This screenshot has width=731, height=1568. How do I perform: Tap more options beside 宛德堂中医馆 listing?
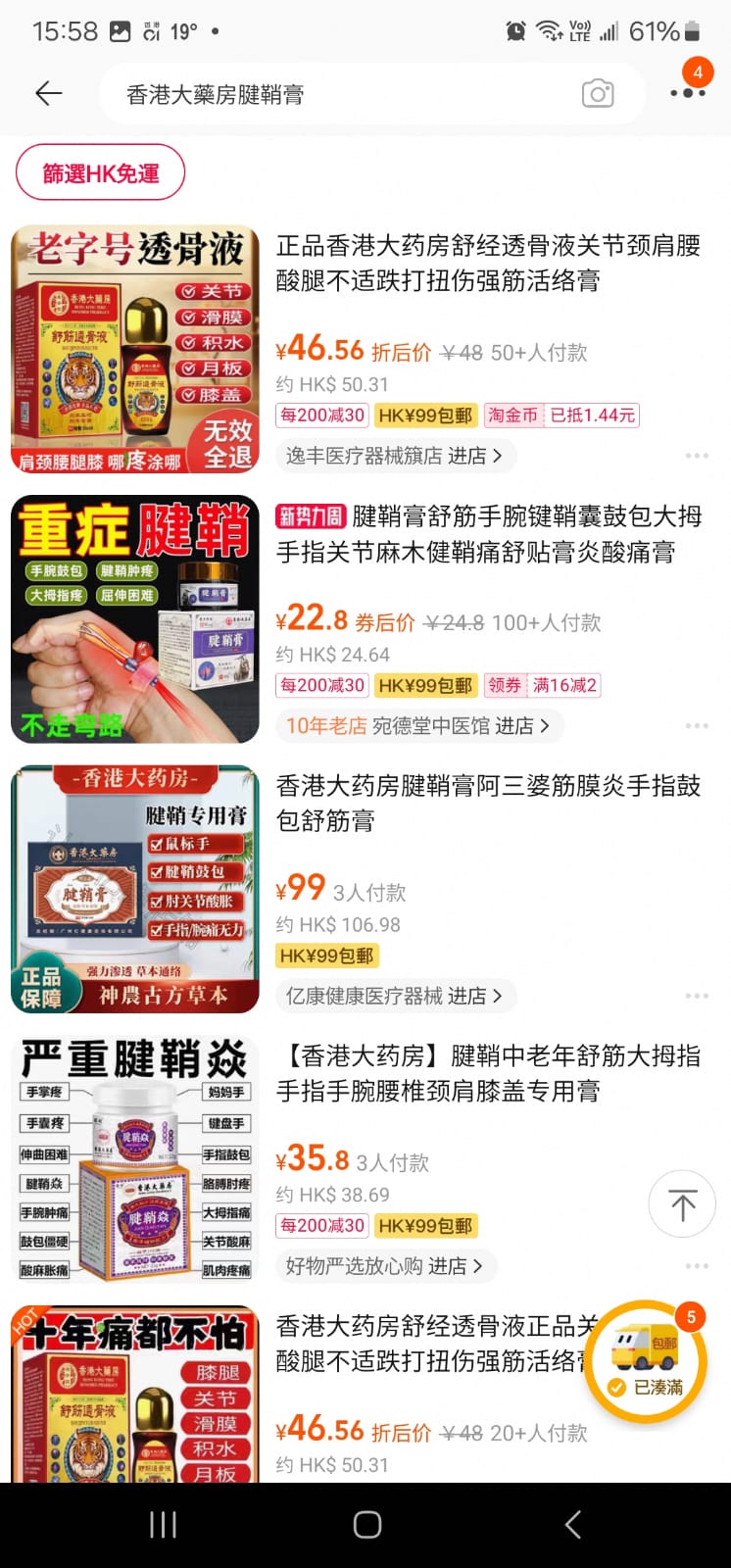[x=697, y=724]
